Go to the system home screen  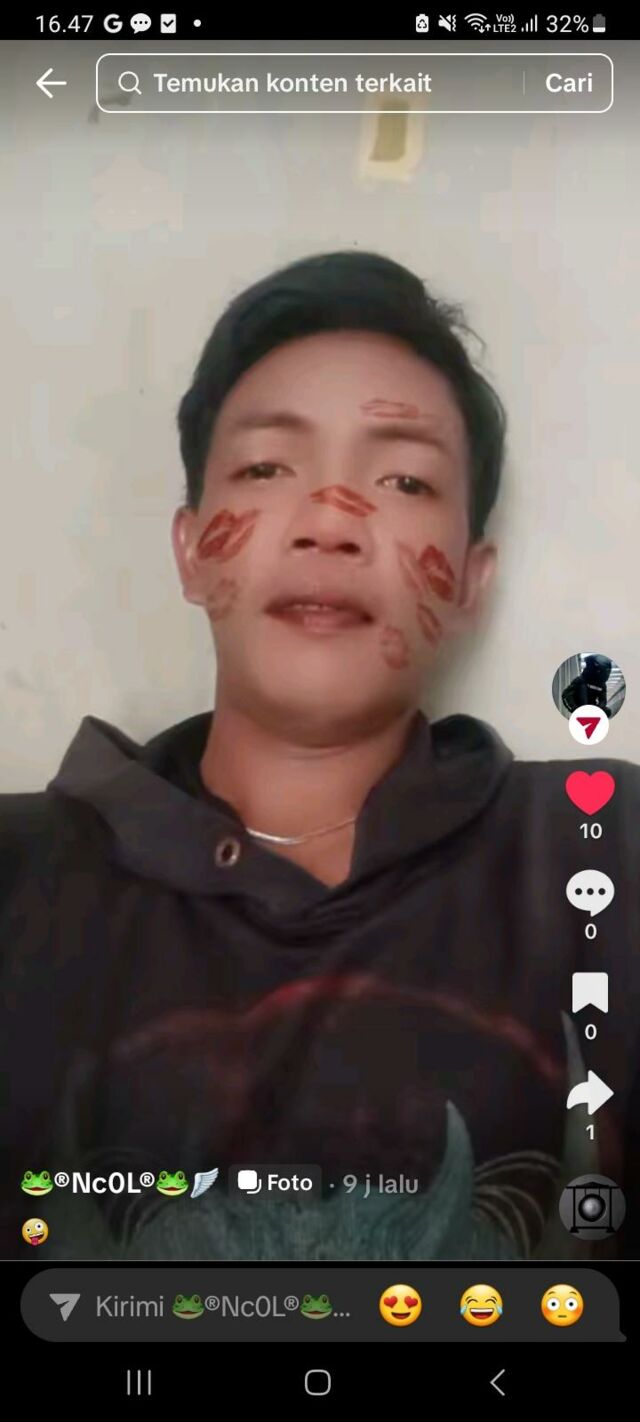[318, 1382]
